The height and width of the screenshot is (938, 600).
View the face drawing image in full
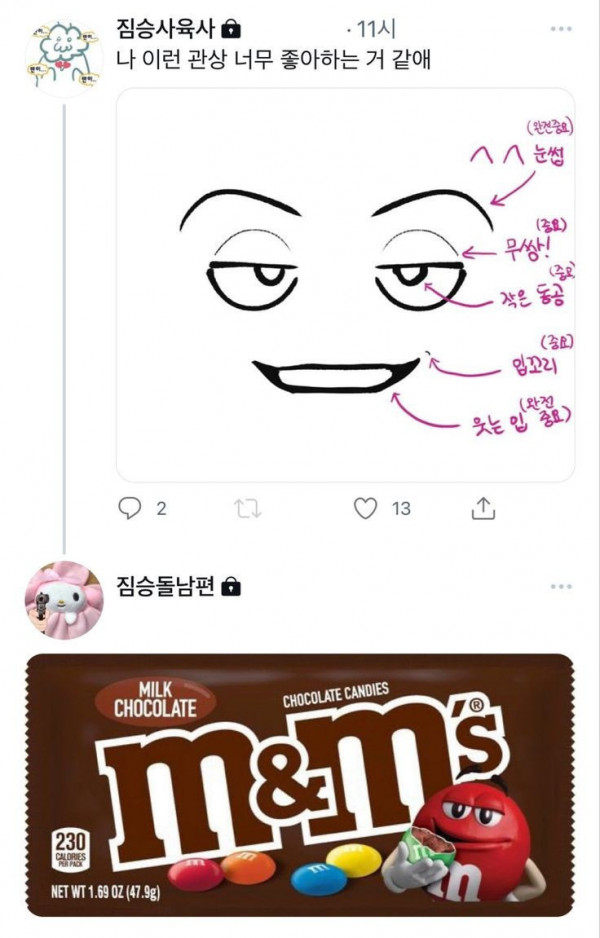[345, 285]
